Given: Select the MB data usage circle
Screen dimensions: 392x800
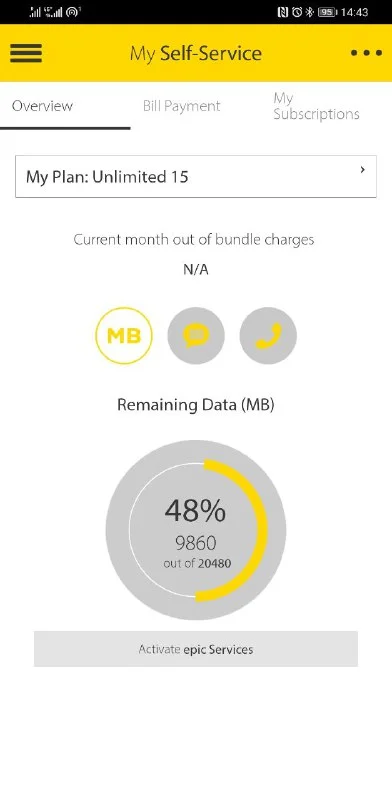Looking at the screenshot, I should (124, 336).
